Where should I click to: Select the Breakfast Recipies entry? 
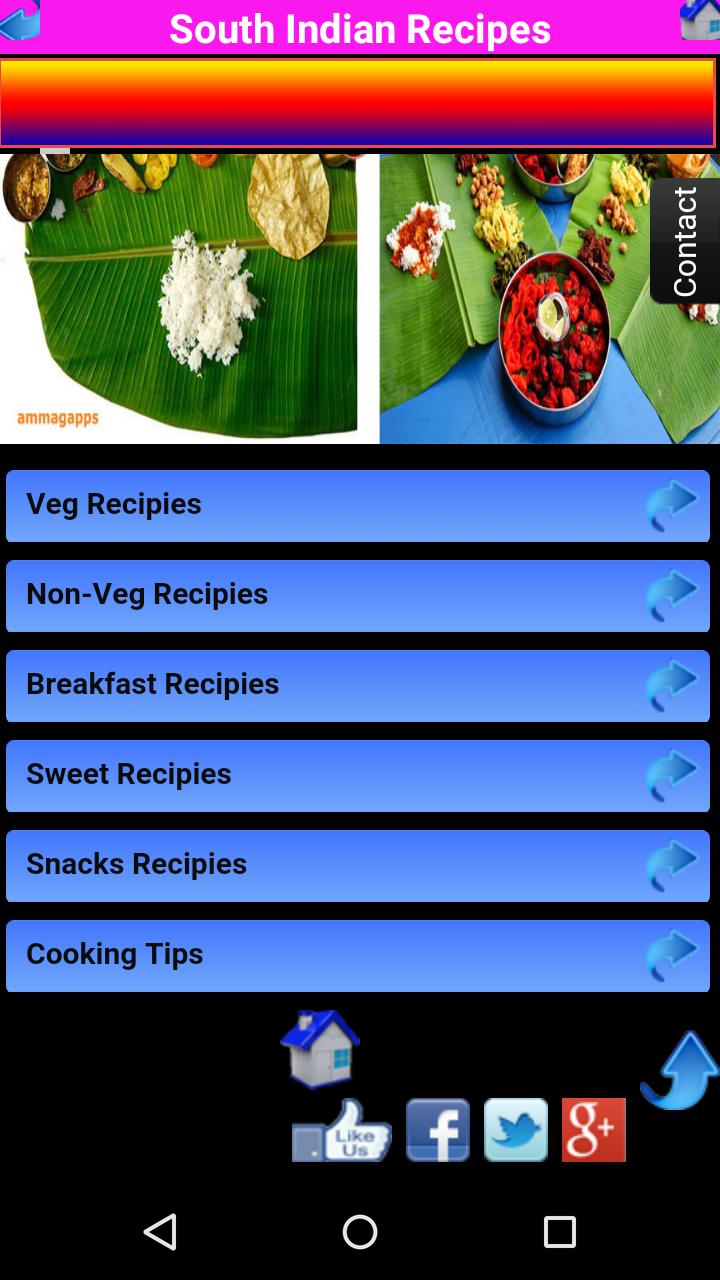click(x=300, y=684)
